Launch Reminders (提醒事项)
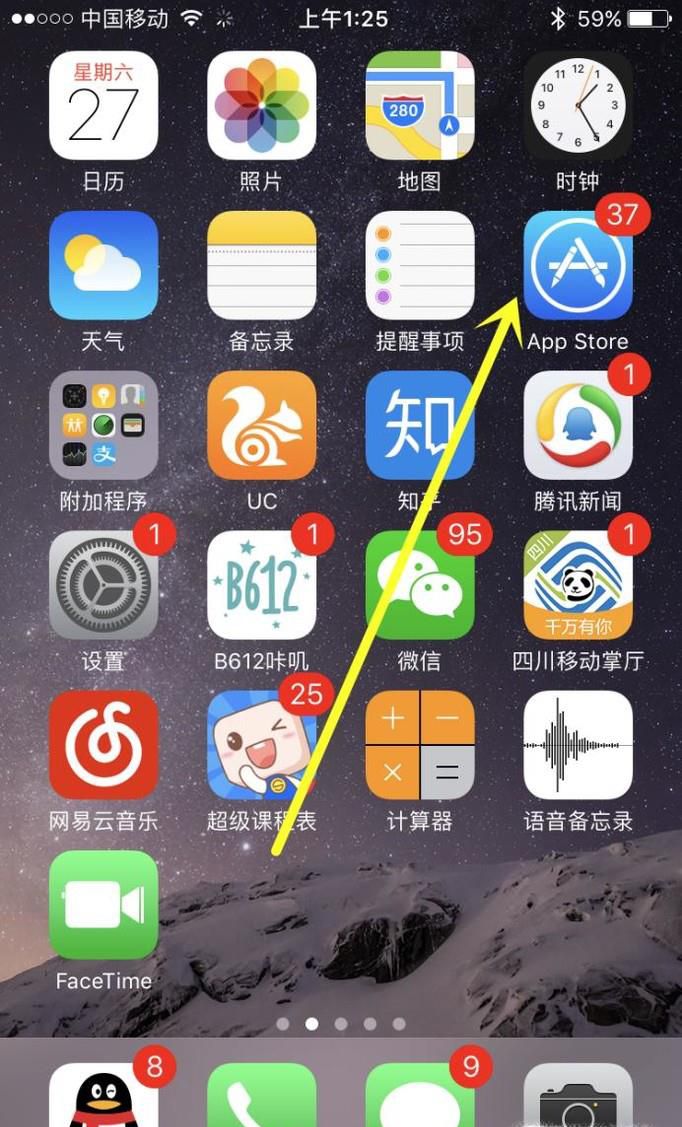The height and width of the screenshot is (1127, 682). pos(419,265)
